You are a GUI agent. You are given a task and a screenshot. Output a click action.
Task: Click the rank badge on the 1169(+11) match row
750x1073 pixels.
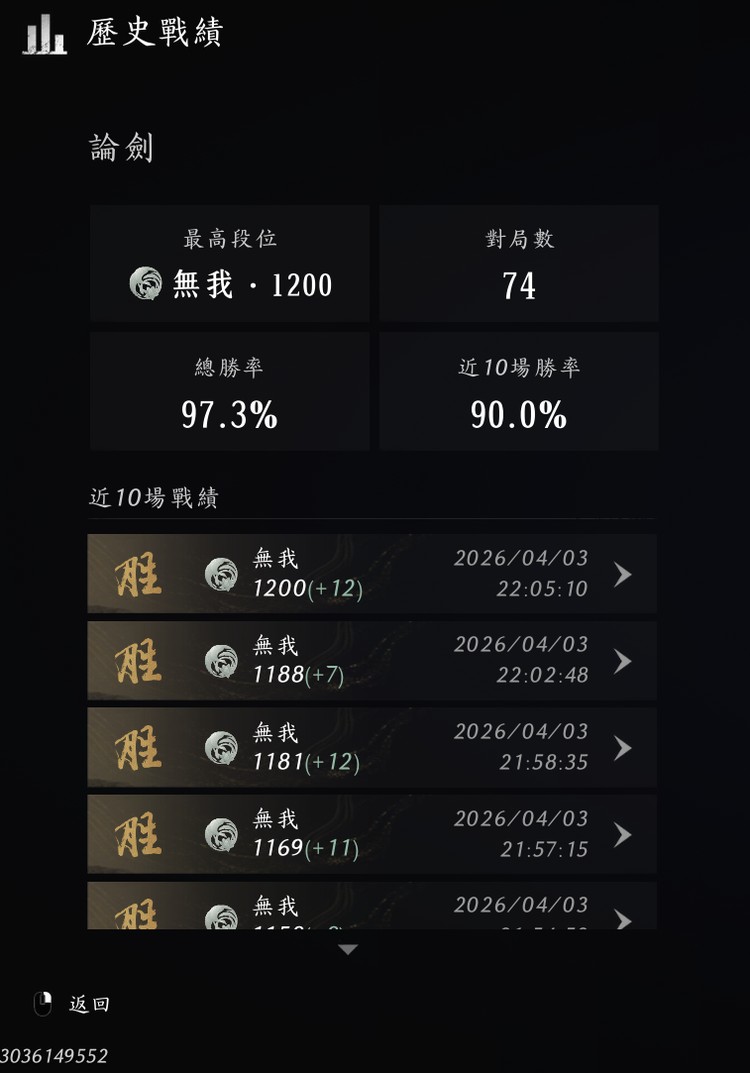(x=222, y=835)
